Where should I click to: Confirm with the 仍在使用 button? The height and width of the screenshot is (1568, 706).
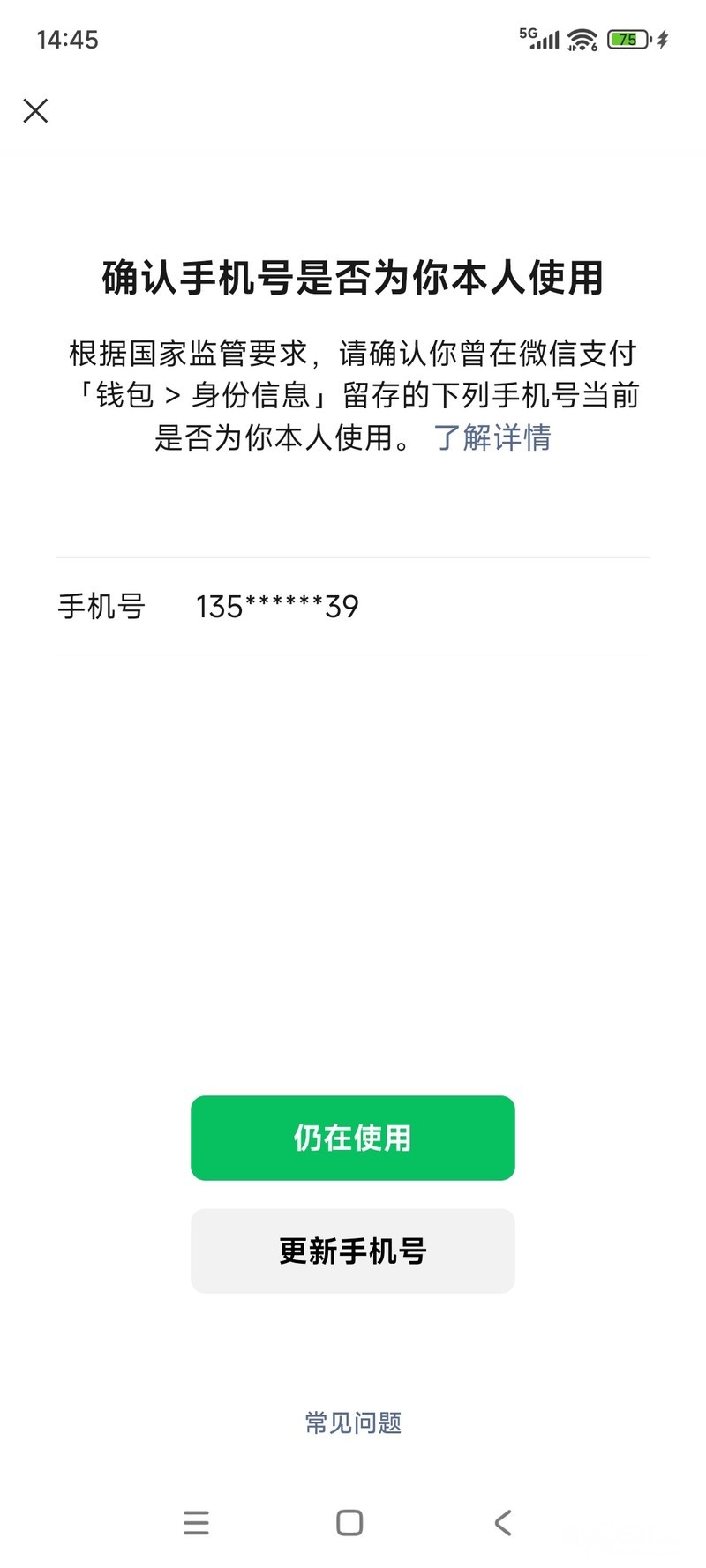pos(352,1138)
